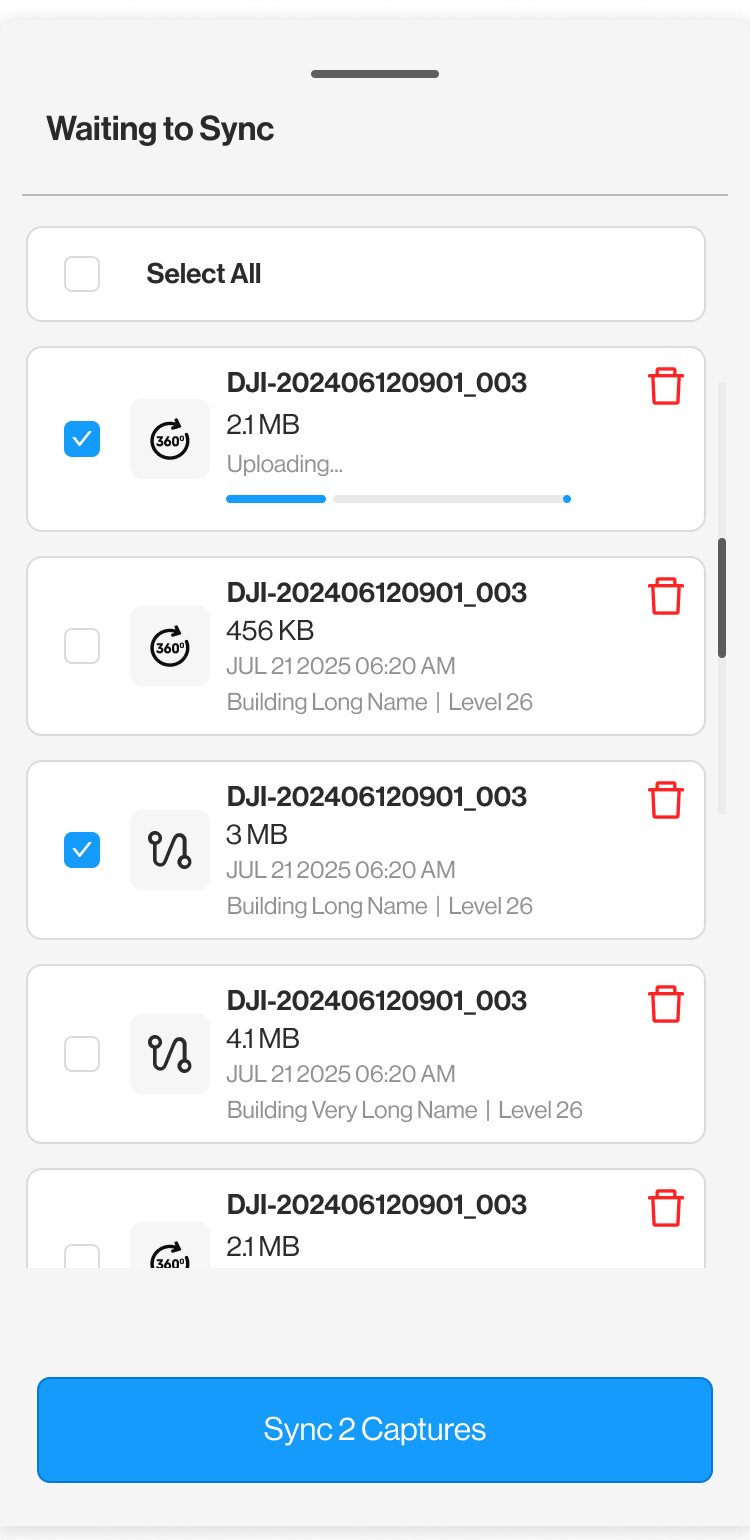The height and width of the screenshot is (1540, 750).
Task: Open the 4.1 MB Building Very Long Name capture
Action: point(366,1054)
